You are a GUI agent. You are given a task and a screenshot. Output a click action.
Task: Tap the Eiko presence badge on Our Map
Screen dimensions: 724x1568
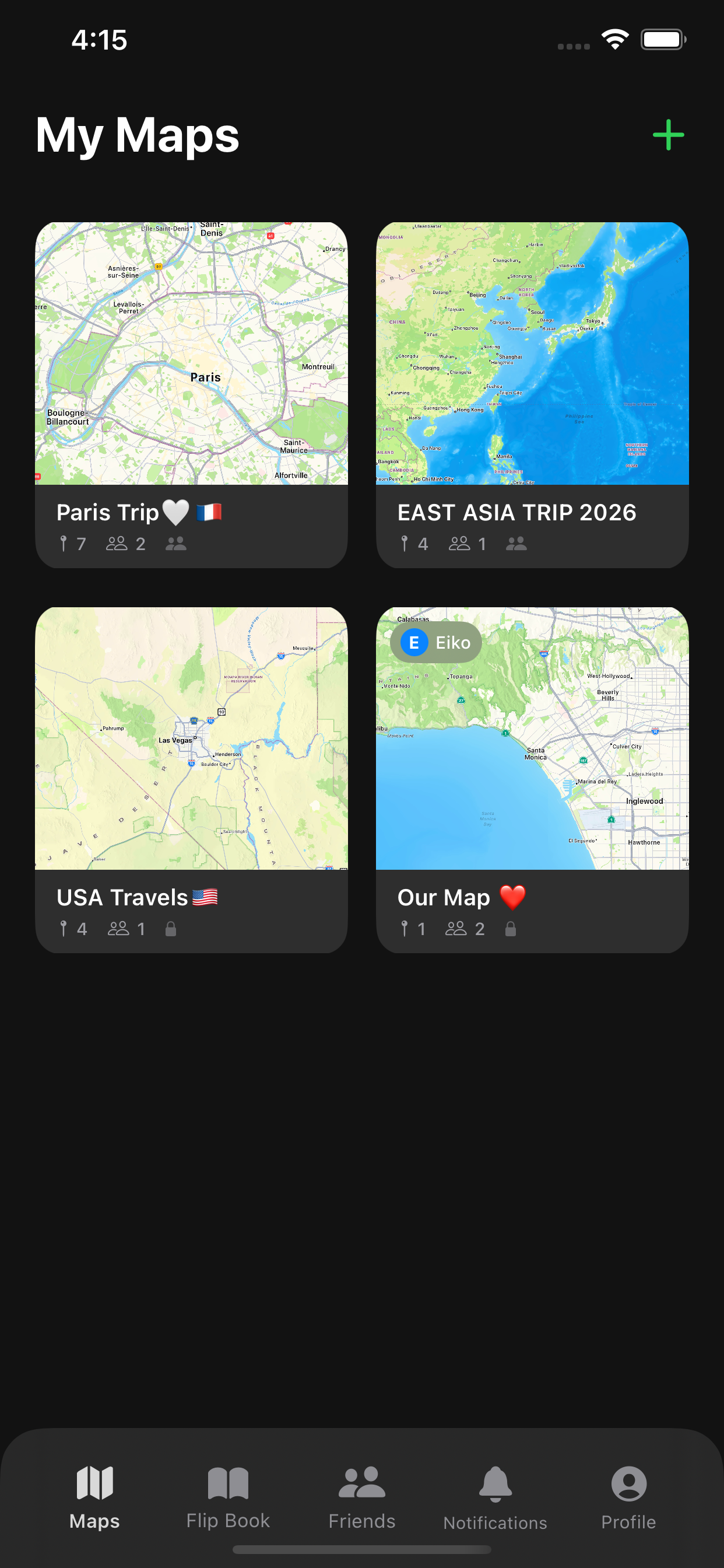(435, 642)
